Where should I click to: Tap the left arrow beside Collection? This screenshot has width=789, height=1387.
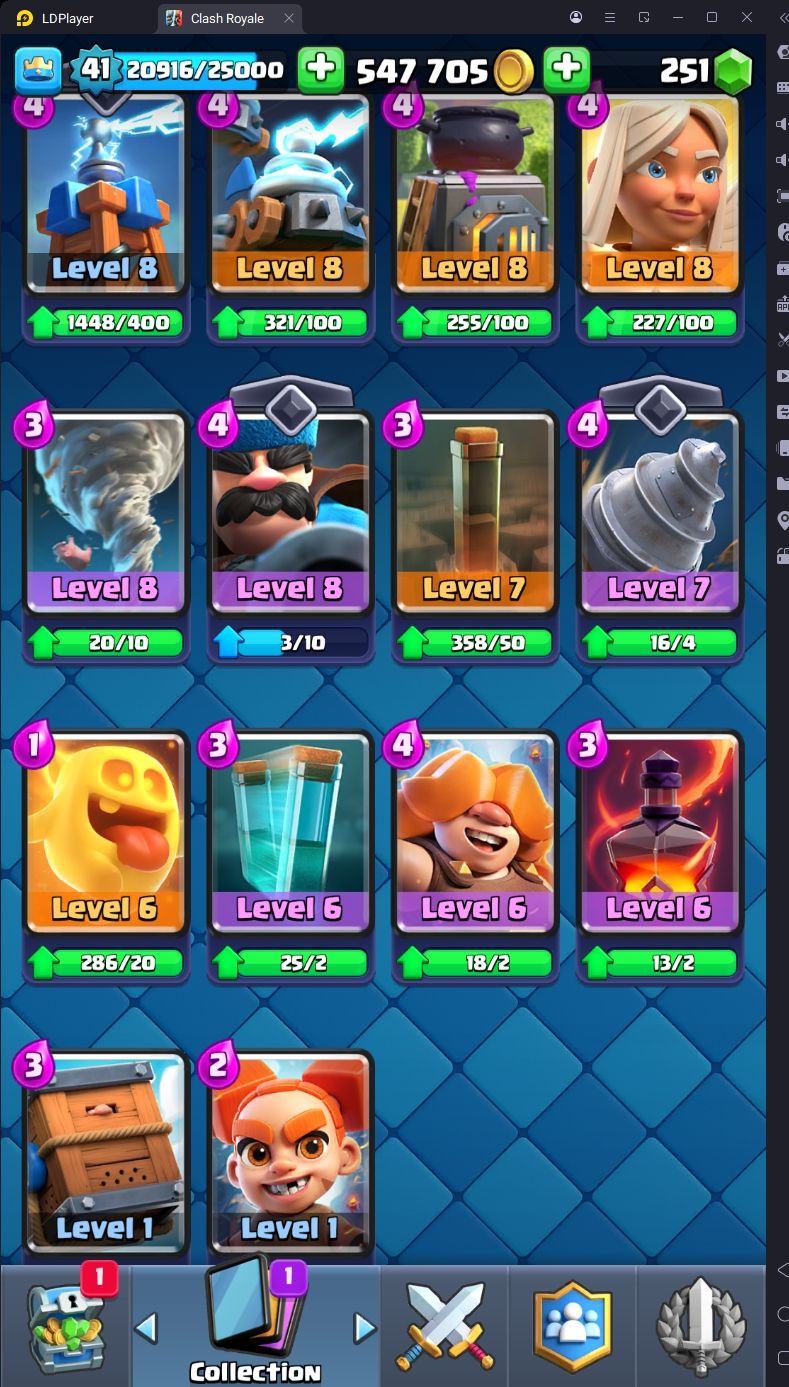point(146,1327)
